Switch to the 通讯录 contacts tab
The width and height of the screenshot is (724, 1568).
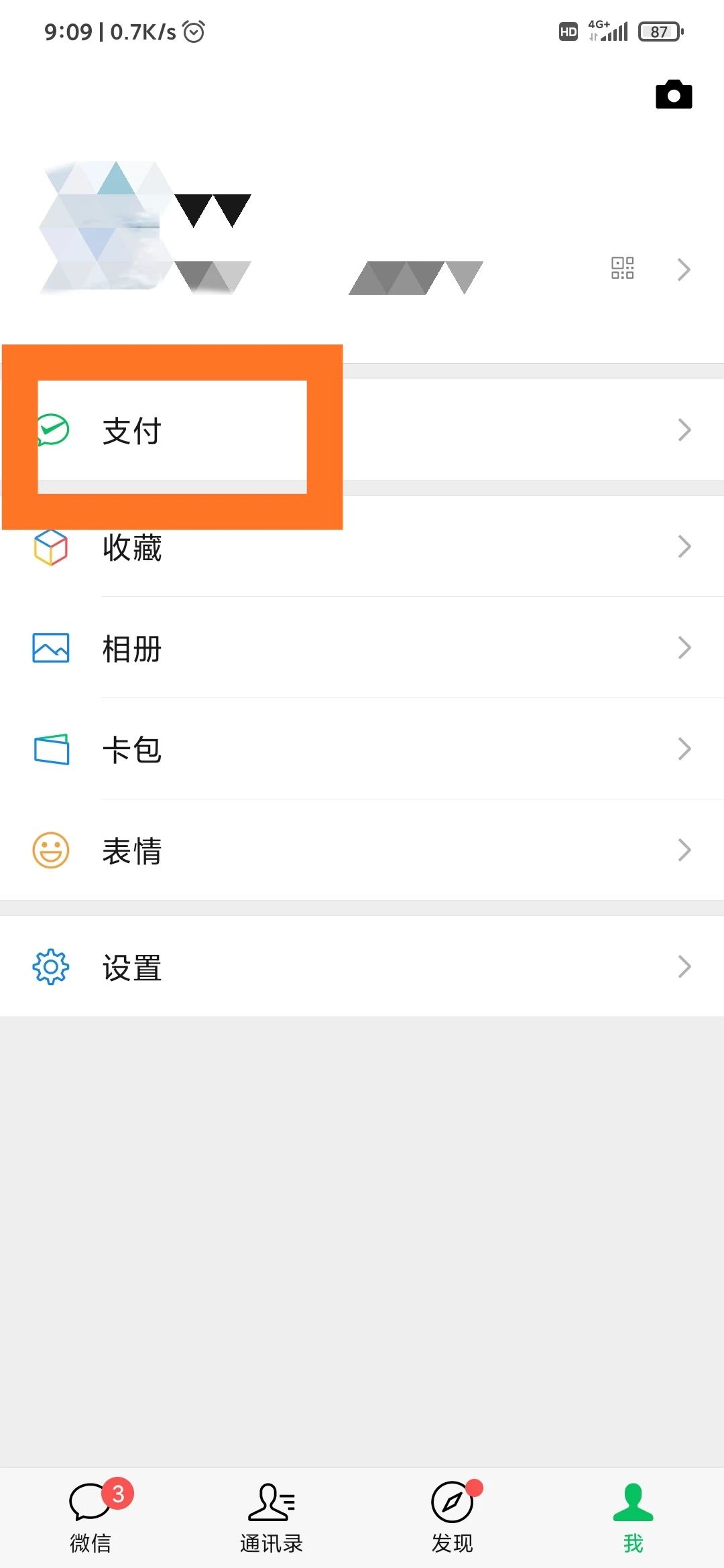tap(271, 1516)
